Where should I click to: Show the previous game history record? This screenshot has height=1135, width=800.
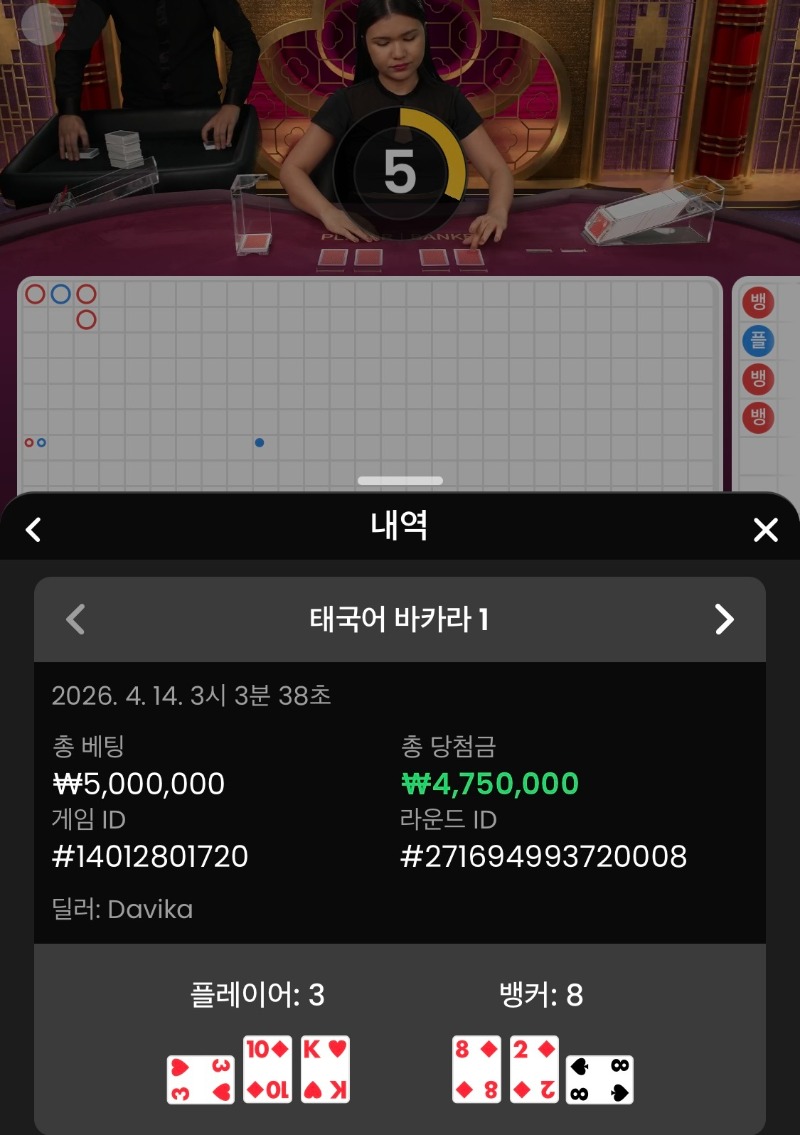point(75,620)
